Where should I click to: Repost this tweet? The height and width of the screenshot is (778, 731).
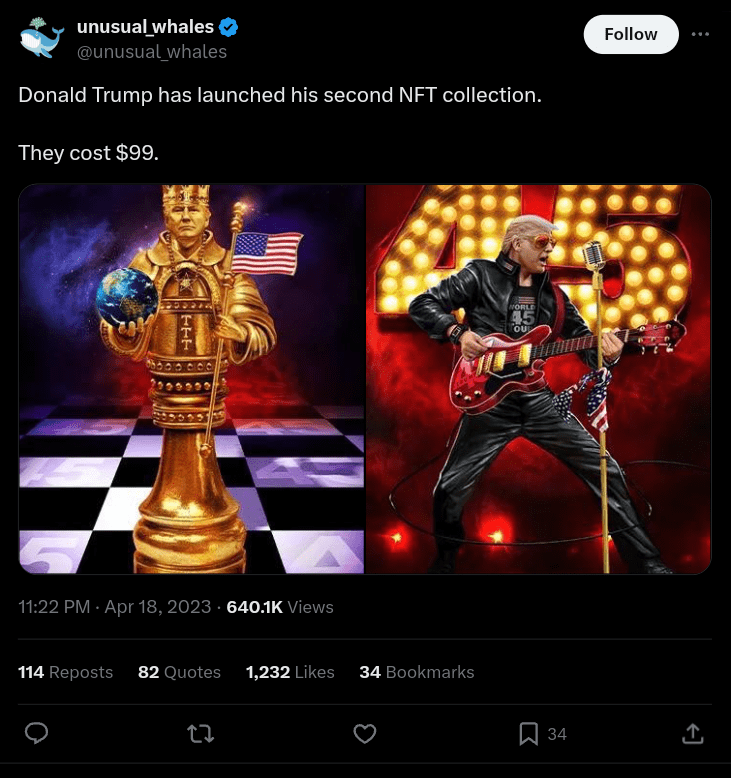[x=201, y=734]
